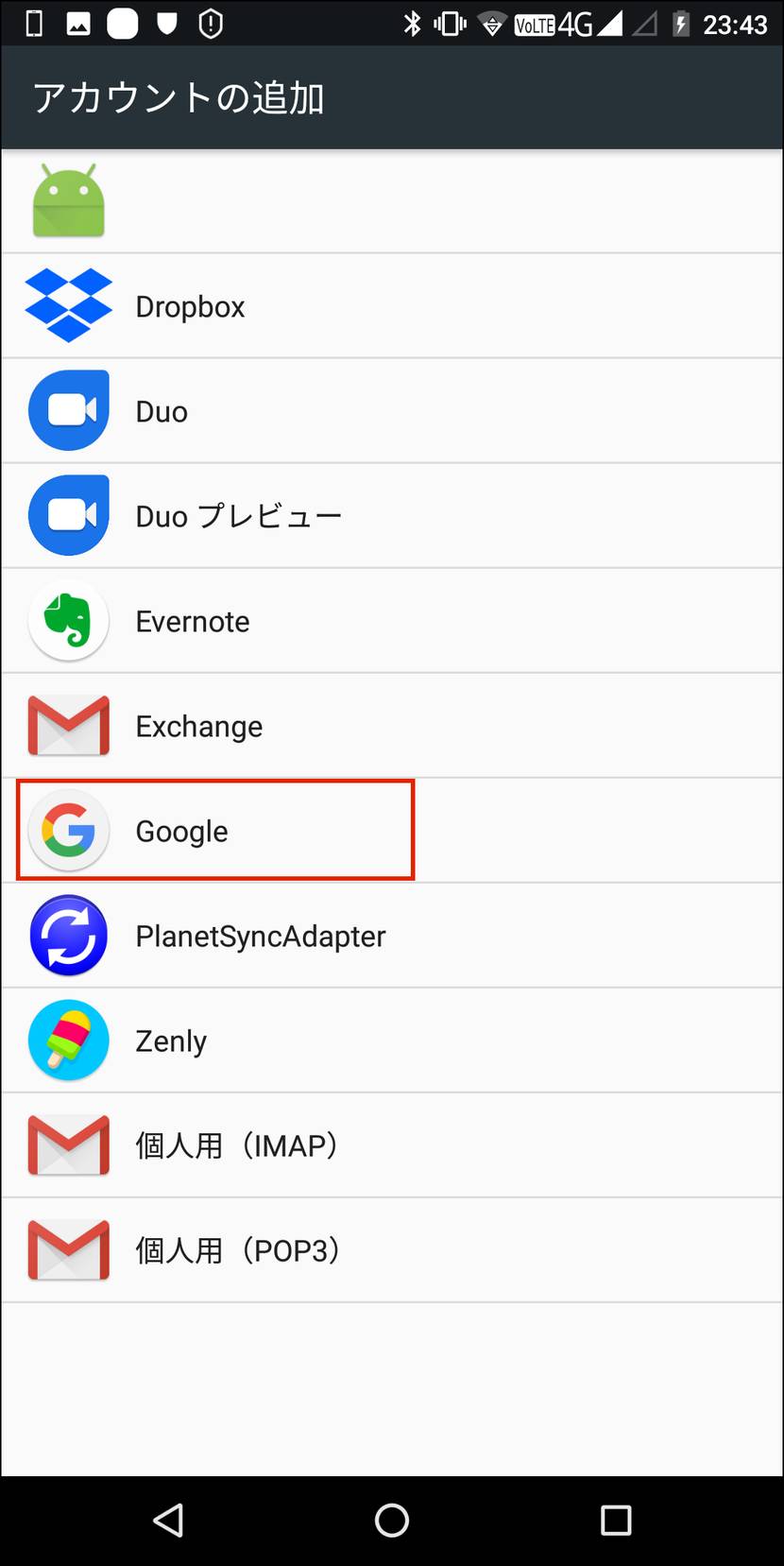Open the 個人用（IMAP）mail account setup
Screen dimensions: 784x1566
tap(392, 1145)
